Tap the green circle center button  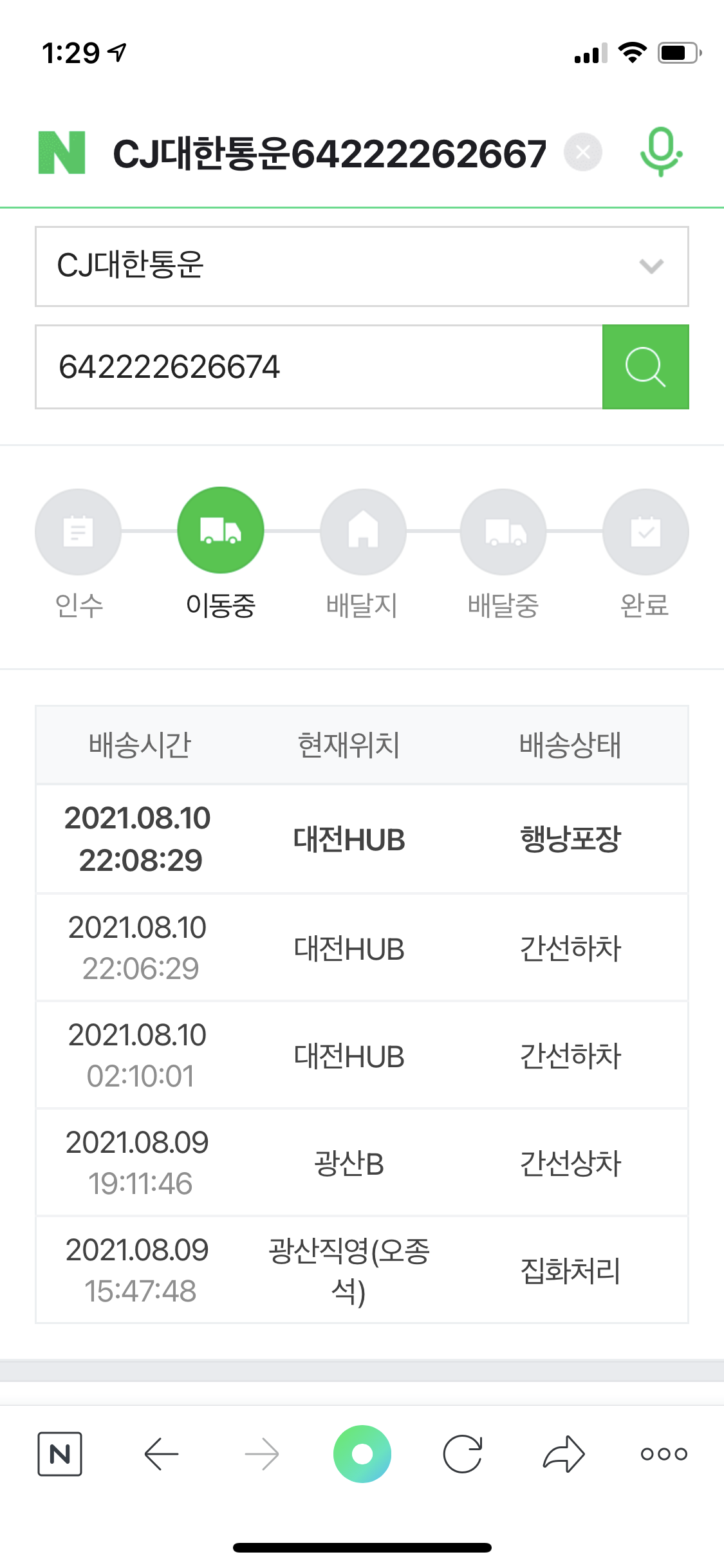point(362,1454)
